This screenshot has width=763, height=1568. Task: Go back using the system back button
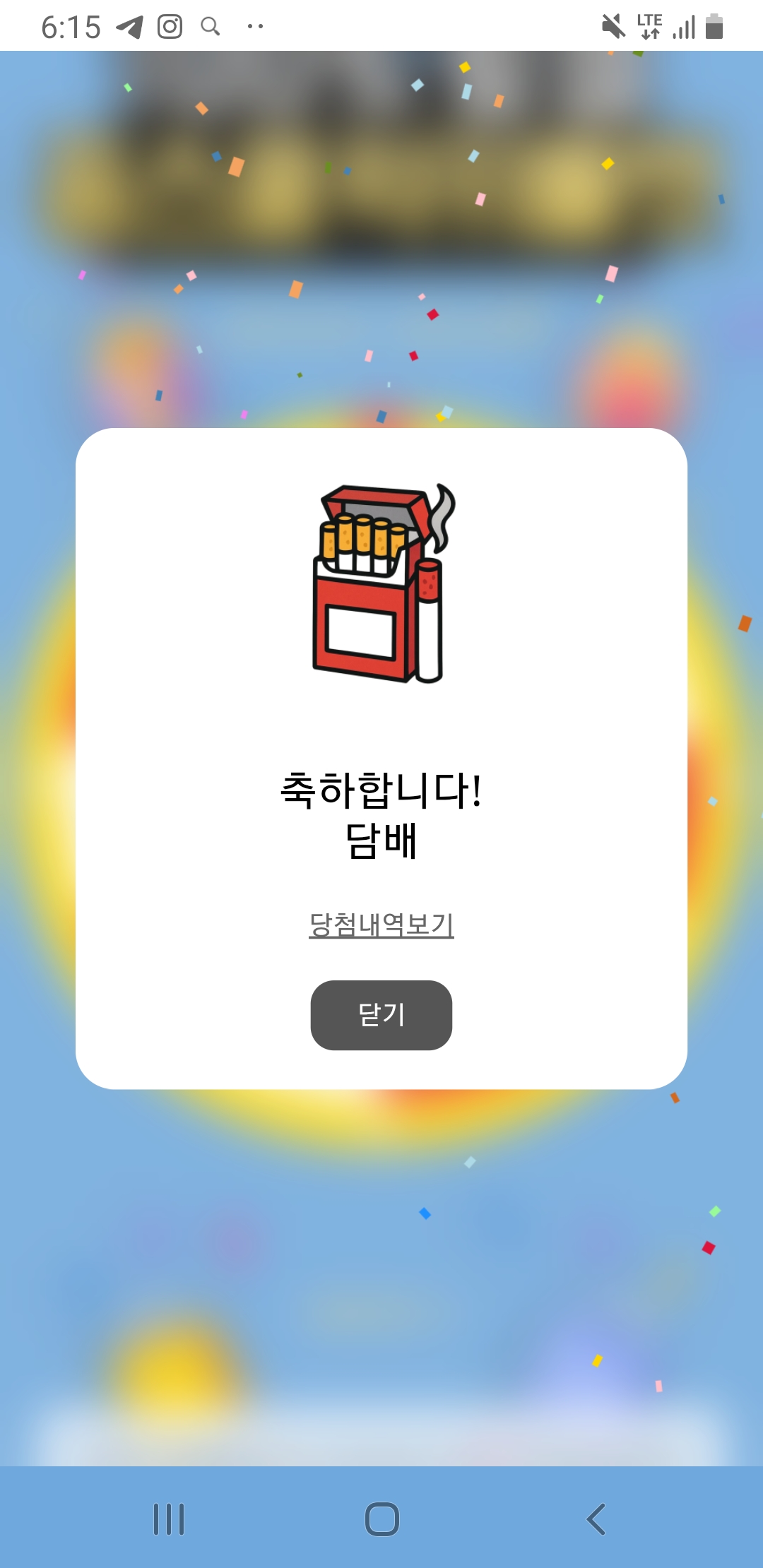coord(596,1519)
